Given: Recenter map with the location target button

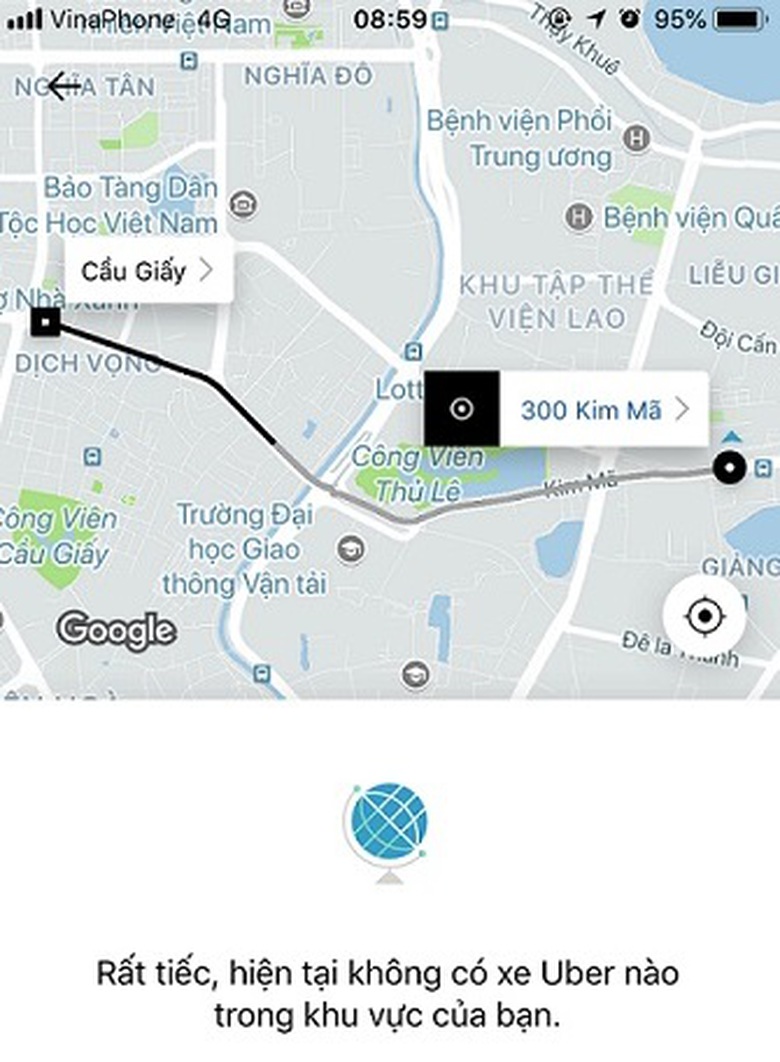Looking at the screenshot, I should [704, 617].
